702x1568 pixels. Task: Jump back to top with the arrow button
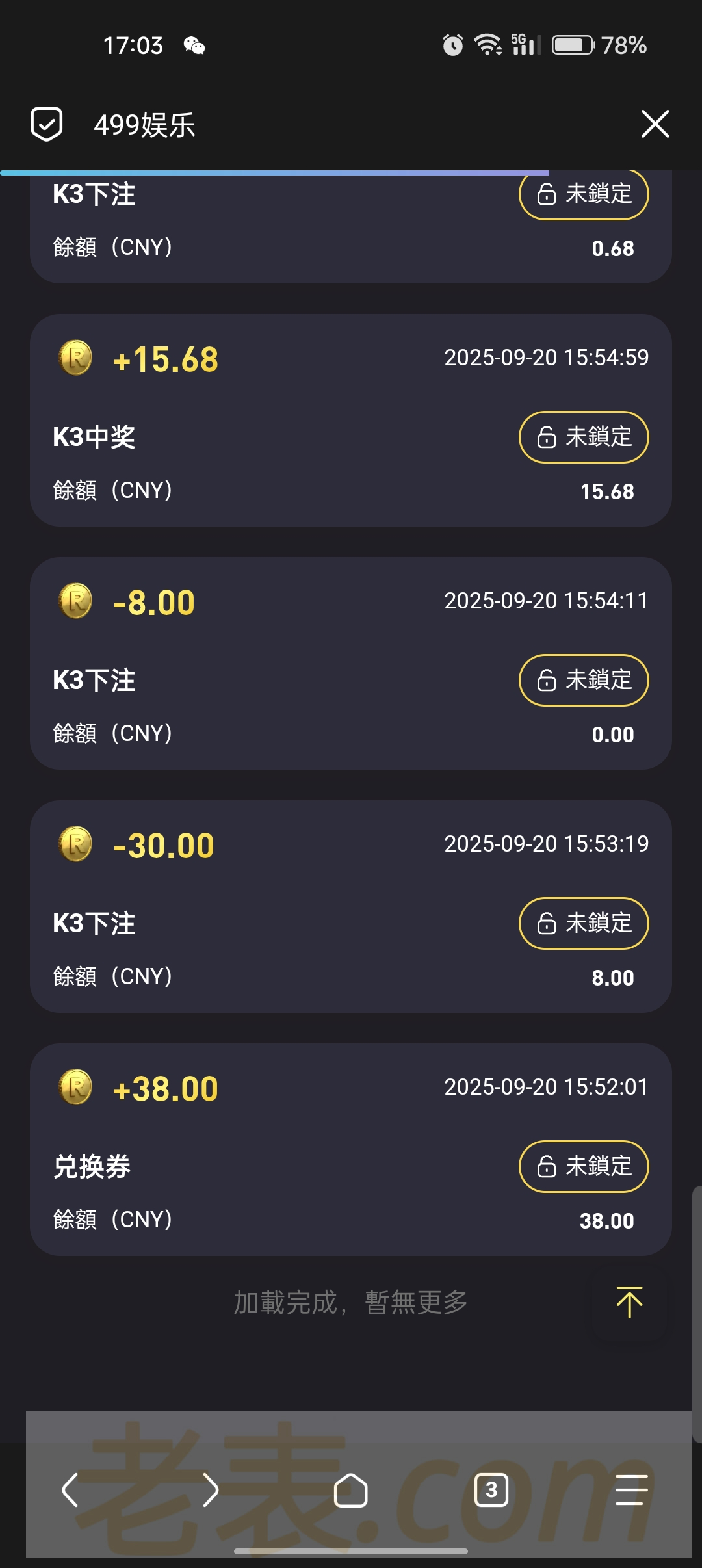[629, 1302]
